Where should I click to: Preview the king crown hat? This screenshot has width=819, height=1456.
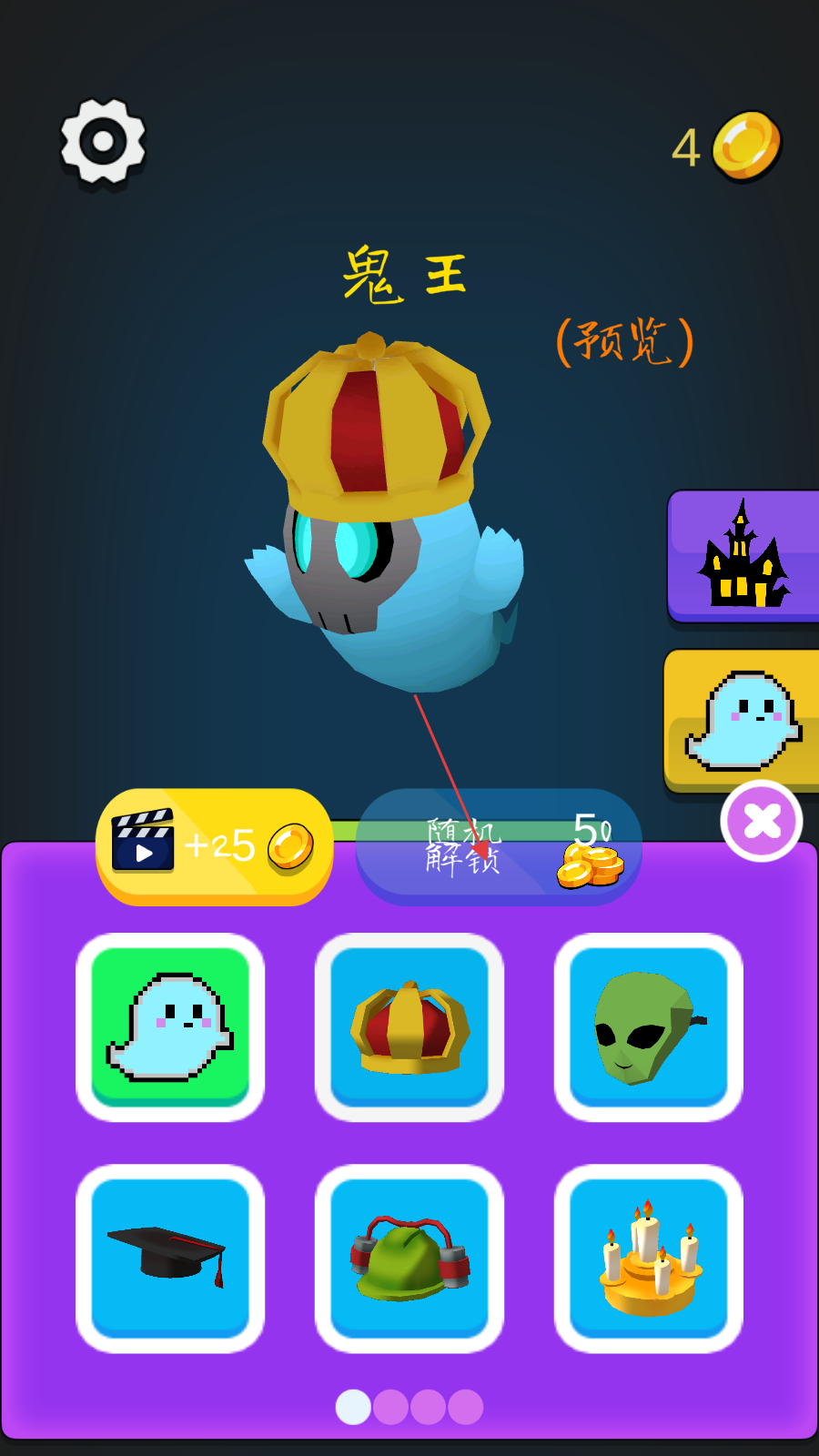coord(409,1026)
